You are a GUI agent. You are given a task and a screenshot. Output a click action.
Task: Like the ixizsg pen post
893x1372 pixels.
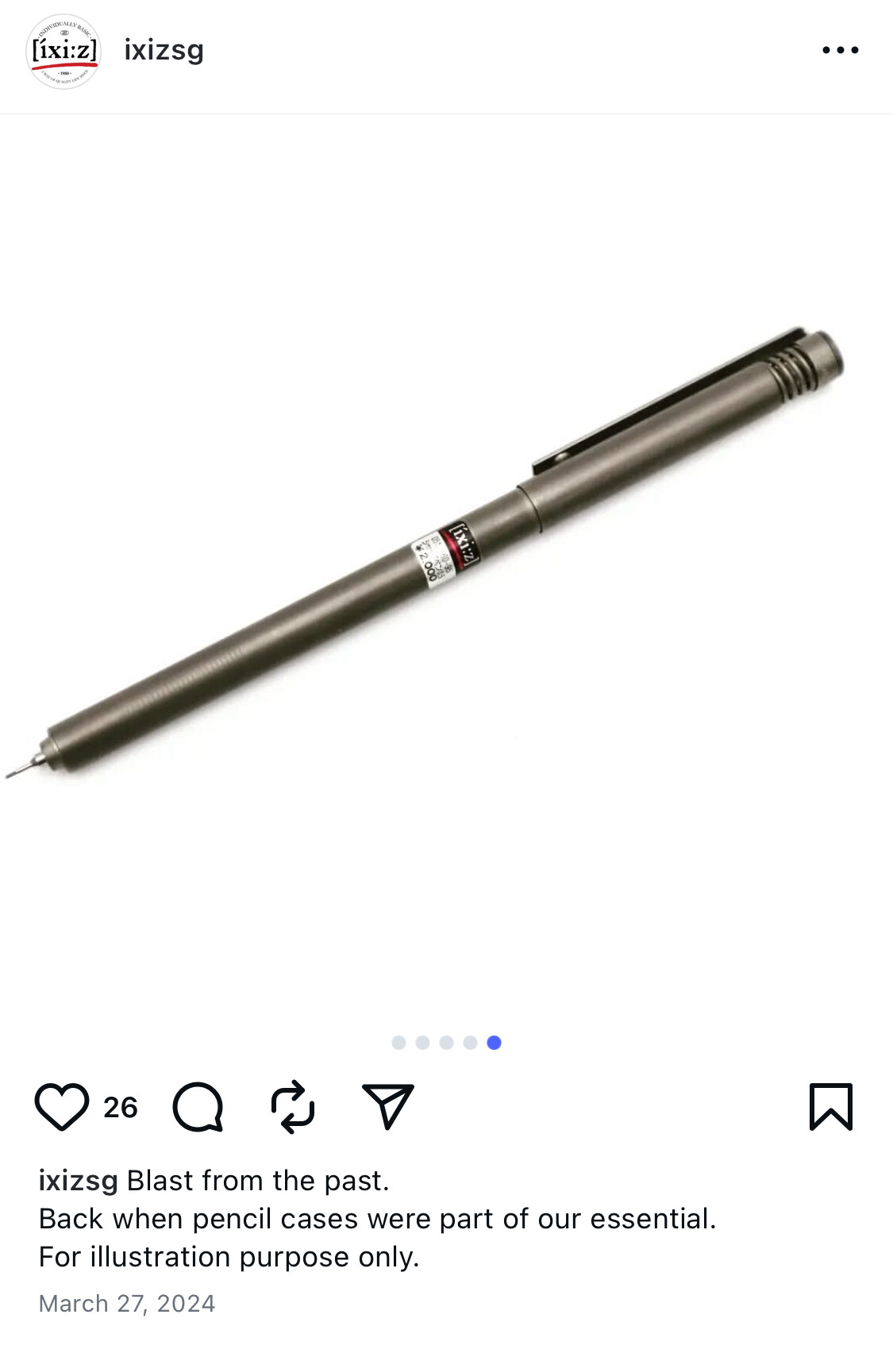click(x=62, y=1106)
